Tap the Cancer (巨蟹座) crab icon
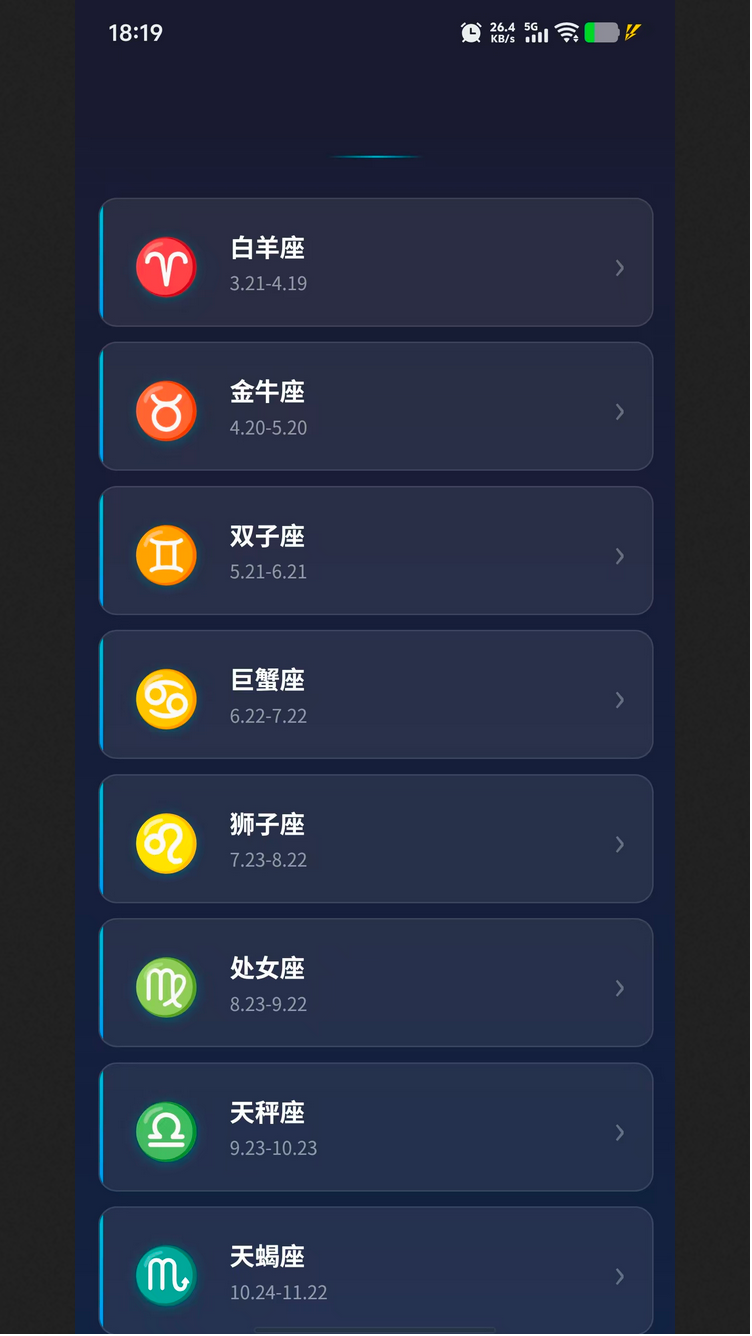 pos(166,699)
